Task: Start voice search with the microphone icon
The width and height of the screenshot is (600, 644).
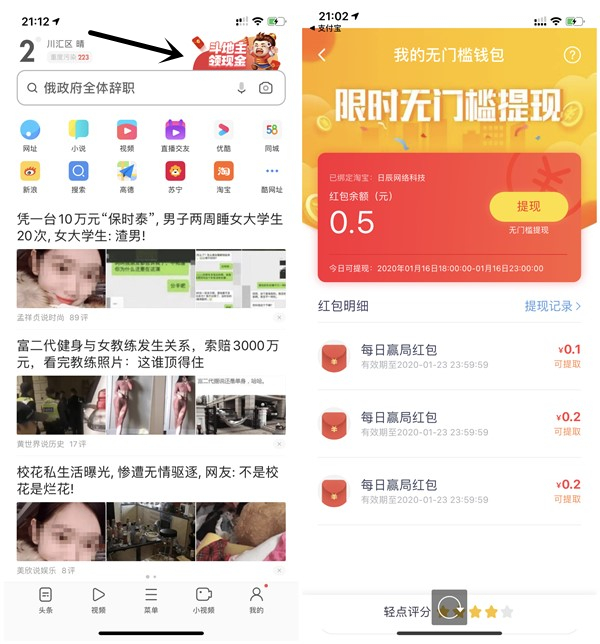Action: [x=241, y=88]
